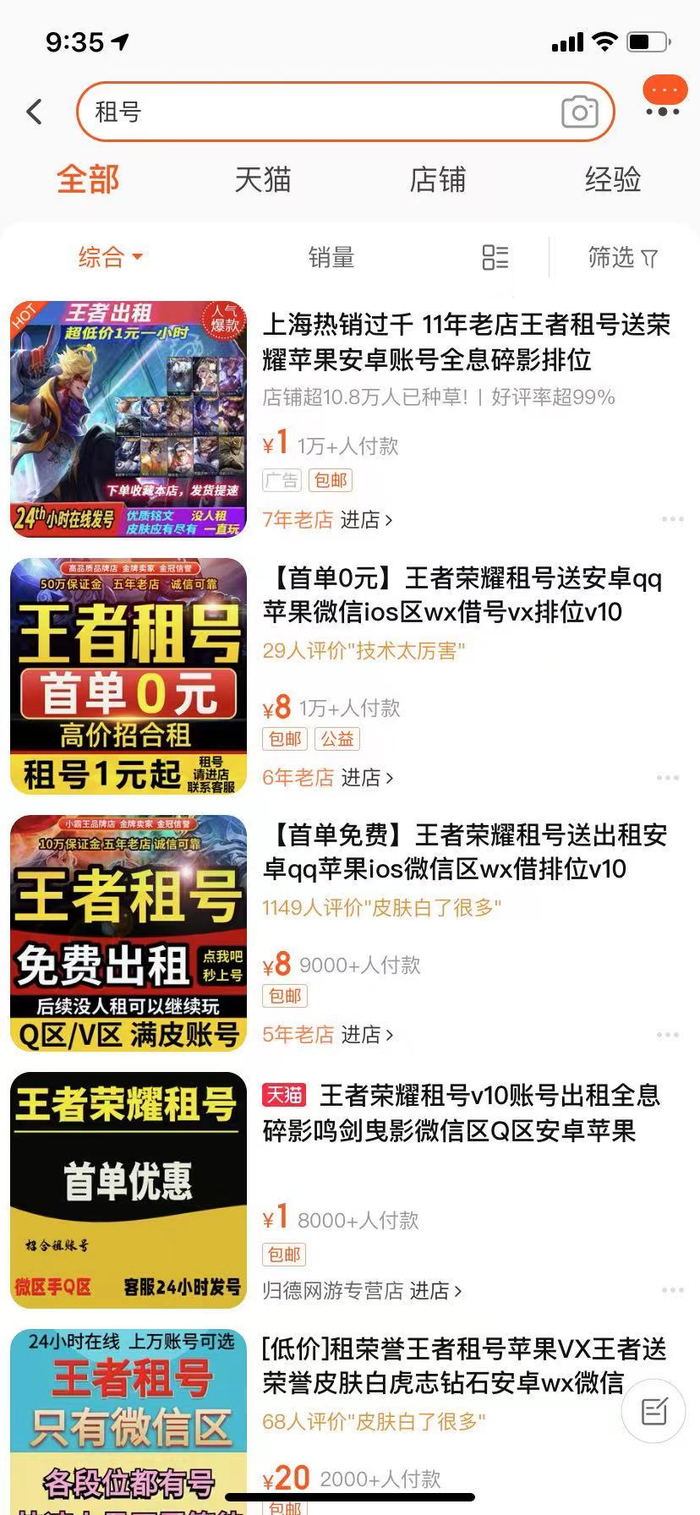Viewport: 700px width, 1515px height.
Task: Go back using the back arrow
Action: 35,112
